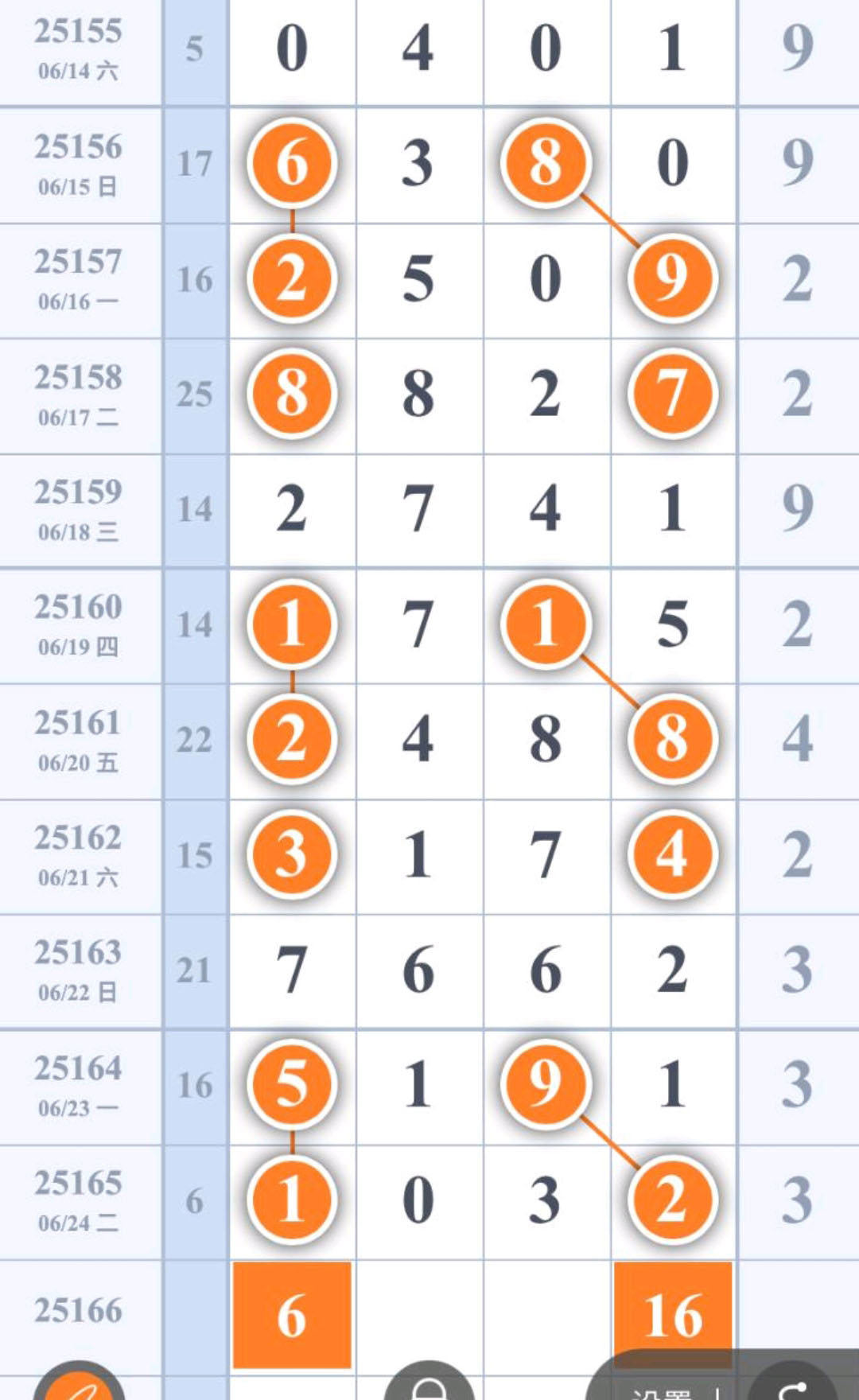Image resolution: width=859 pixels, height=1400 pixels.
Task: Open the 设置 settings option
Action: 659,1392
